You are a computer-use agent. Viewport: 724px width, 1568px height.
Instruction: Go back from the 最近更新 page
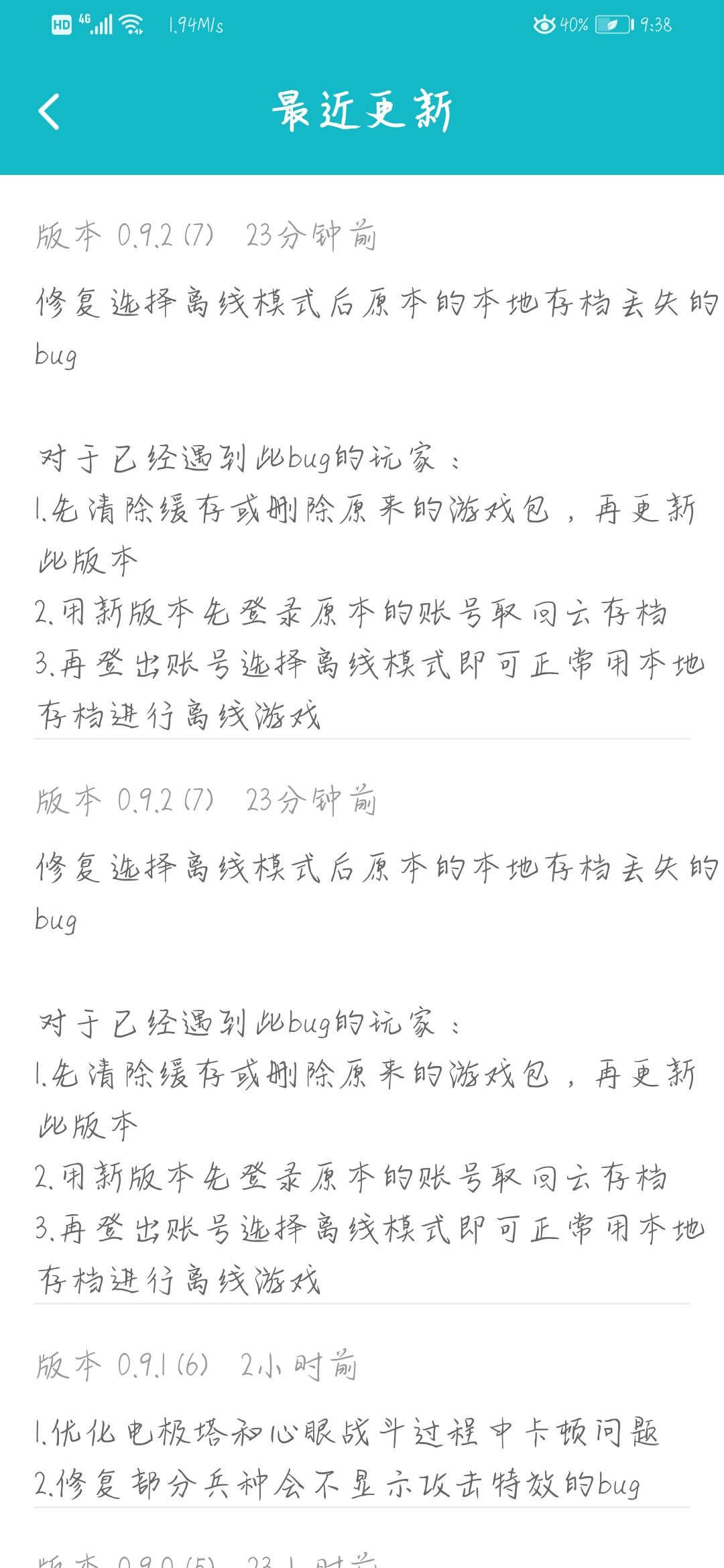click(x=49, y=111)
